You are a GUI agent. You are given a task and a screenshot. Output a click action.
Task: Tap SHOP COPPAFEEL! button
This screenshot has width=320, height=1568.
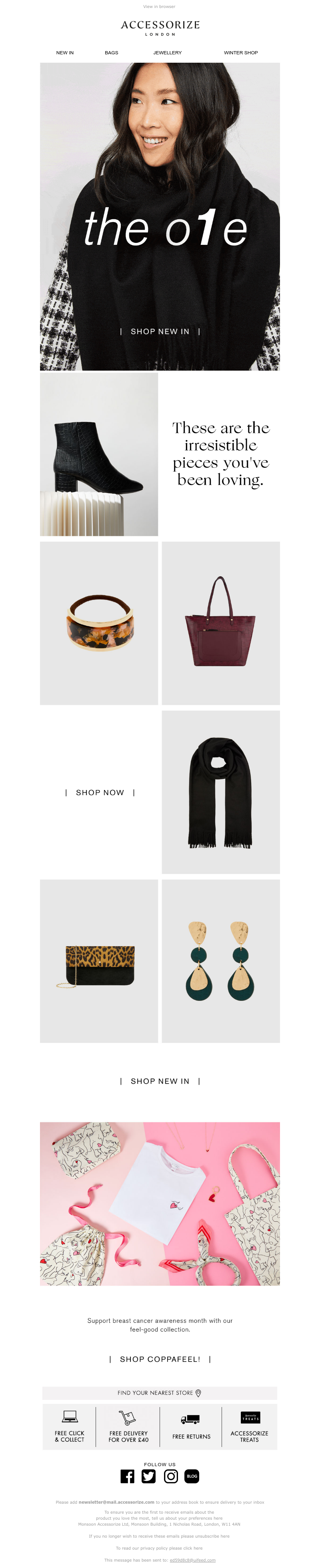(x=160, y=1359)
